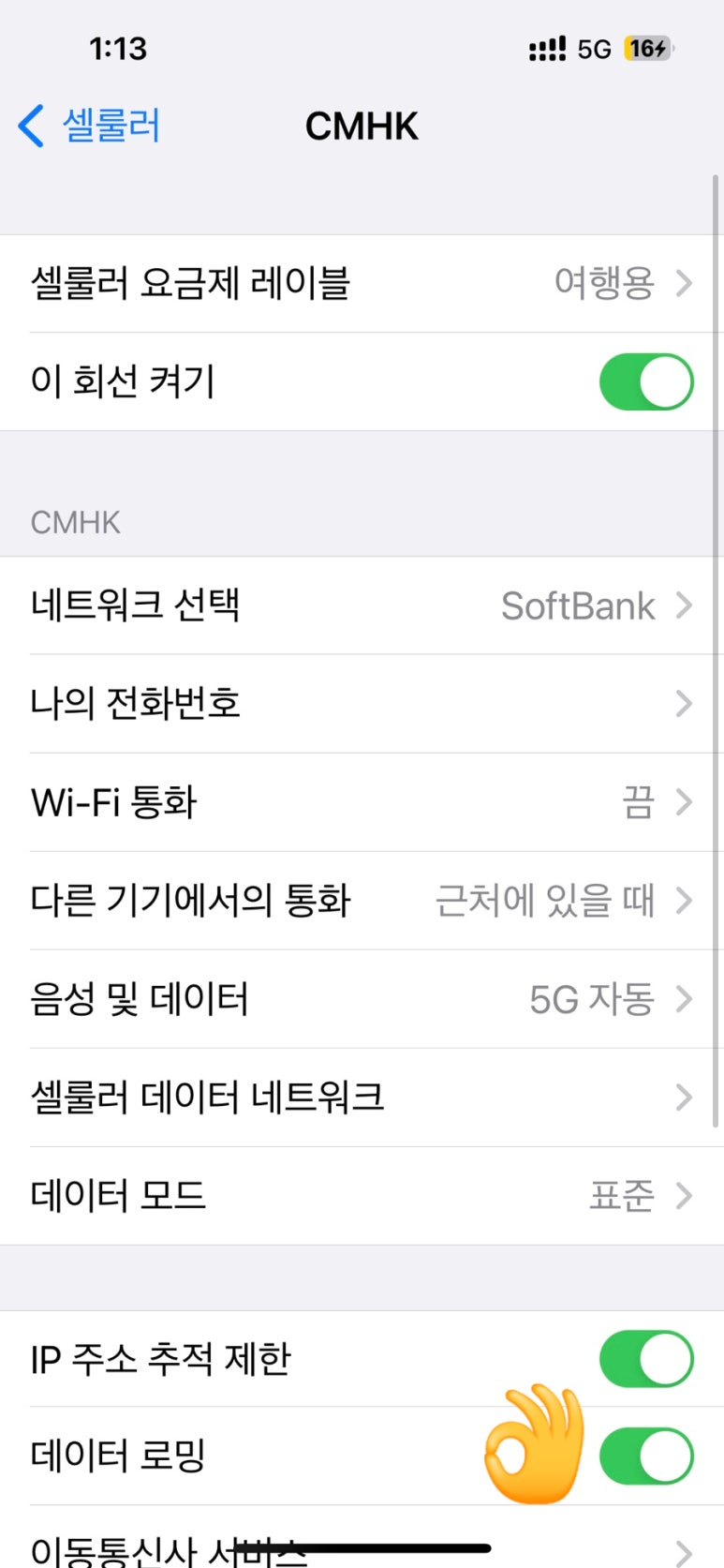The width and height of the screenshot is (724, 1568).
Task: Open 네트워크 선택 showing SoftBank
Action: click(x=362, y=605)
